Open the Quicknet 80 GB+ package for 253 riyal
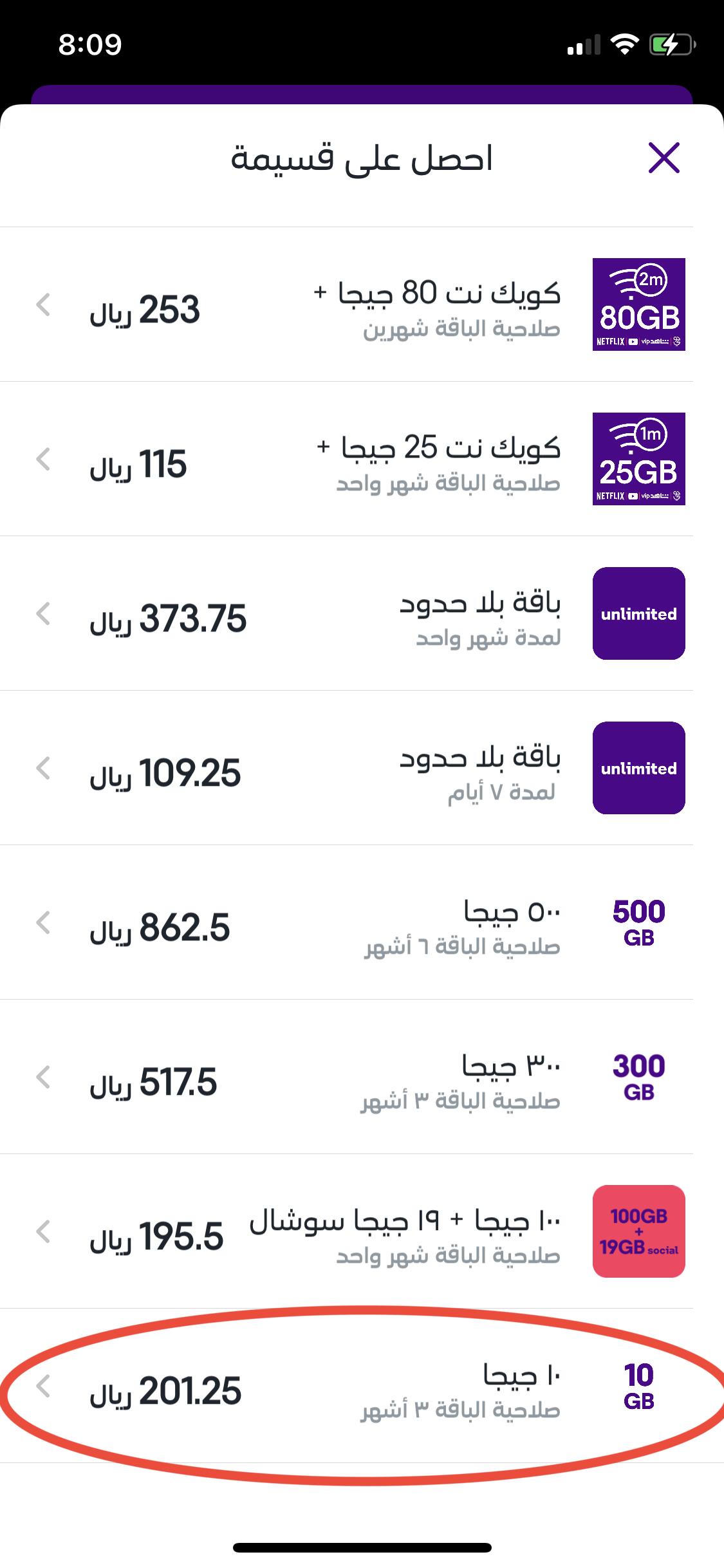Screen dimensions: 724x1568 tap(360, 305)
